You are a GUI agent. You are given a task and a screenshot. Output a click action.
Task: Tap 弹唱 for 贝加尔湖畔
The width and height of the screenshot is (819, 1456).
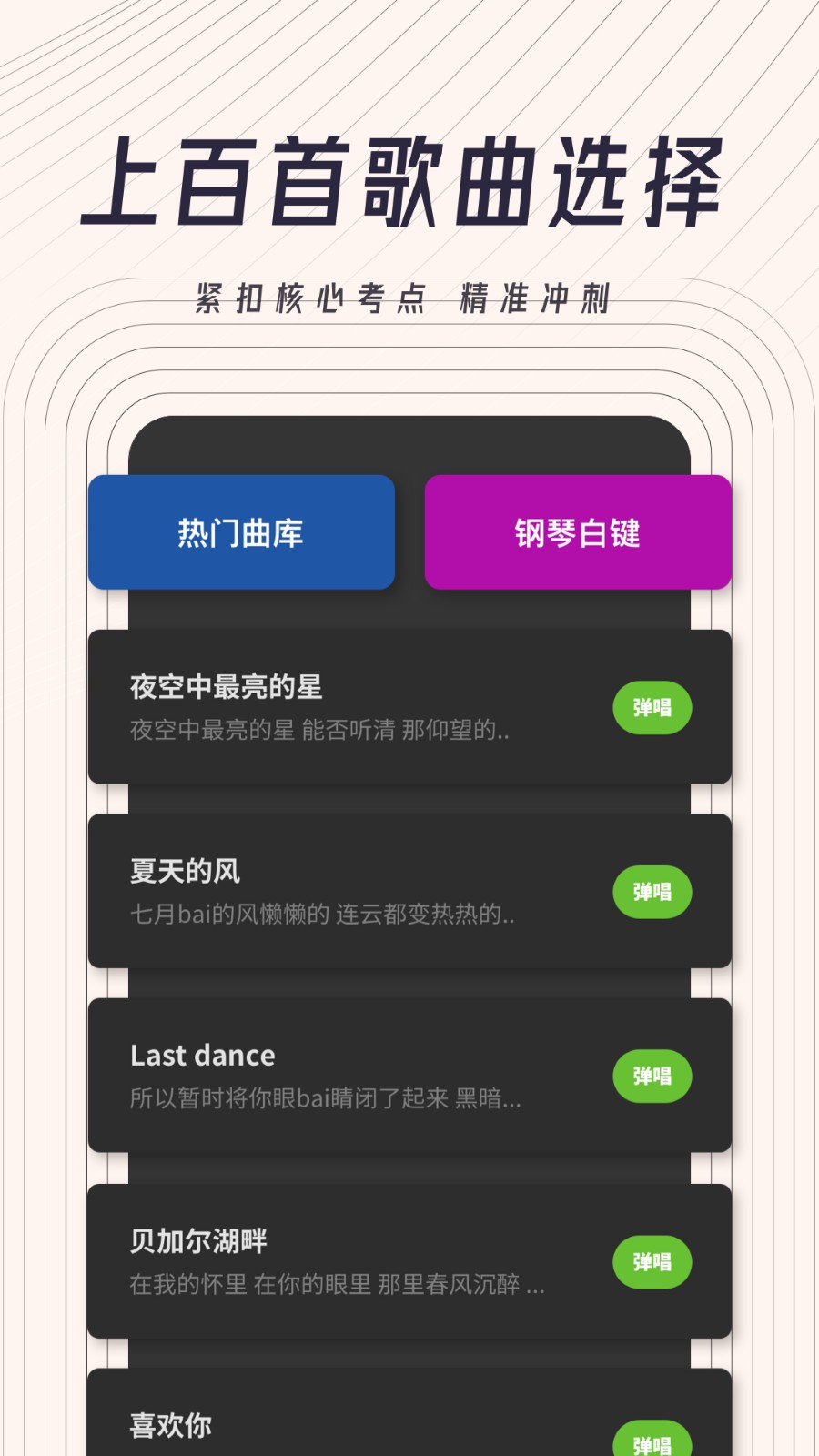(652, 1261)
